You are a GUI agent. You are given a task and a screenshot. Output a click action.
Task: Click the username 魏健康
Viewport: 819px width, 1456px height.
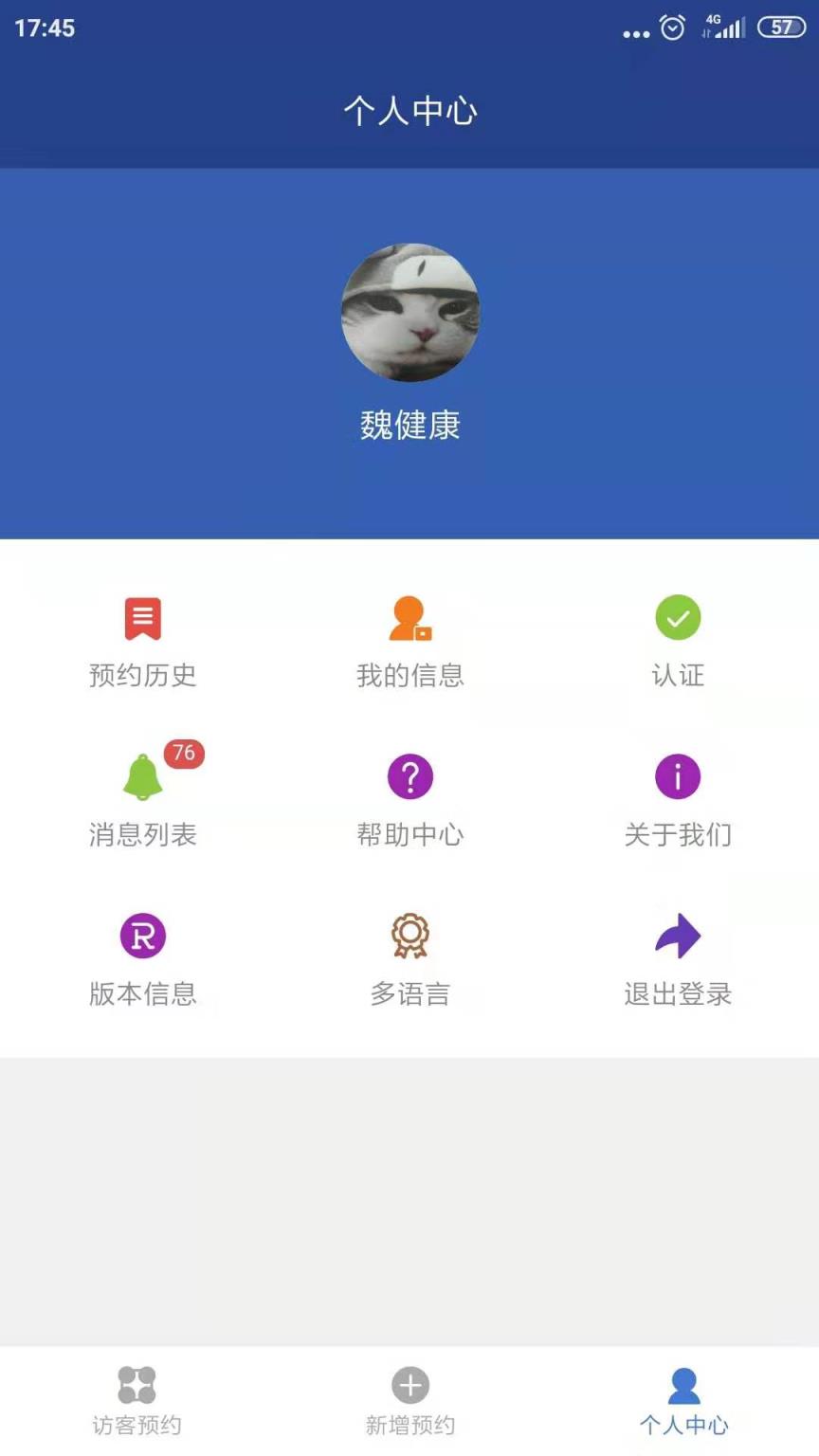coord(409,427)
